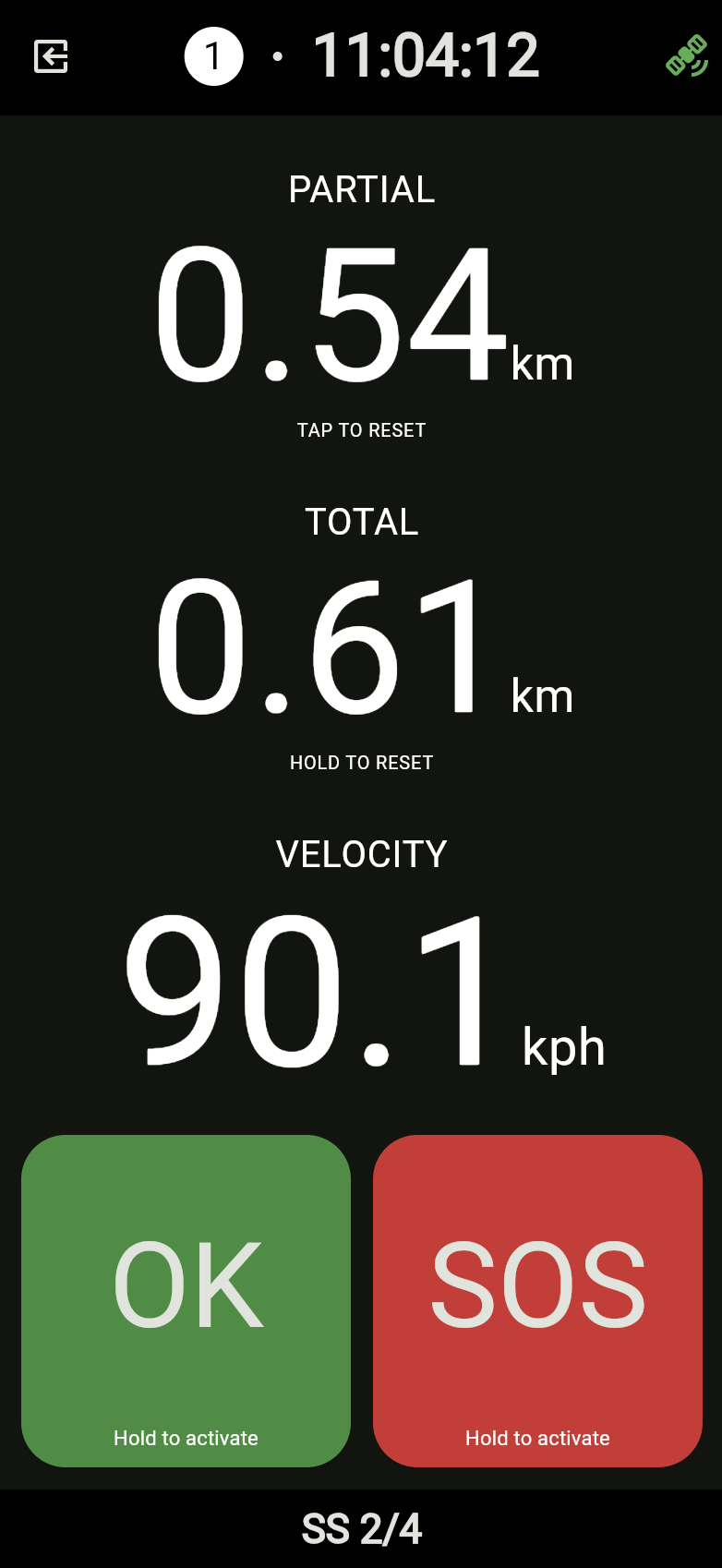Tap the circular profile number 1 badge

pos(214,56)
